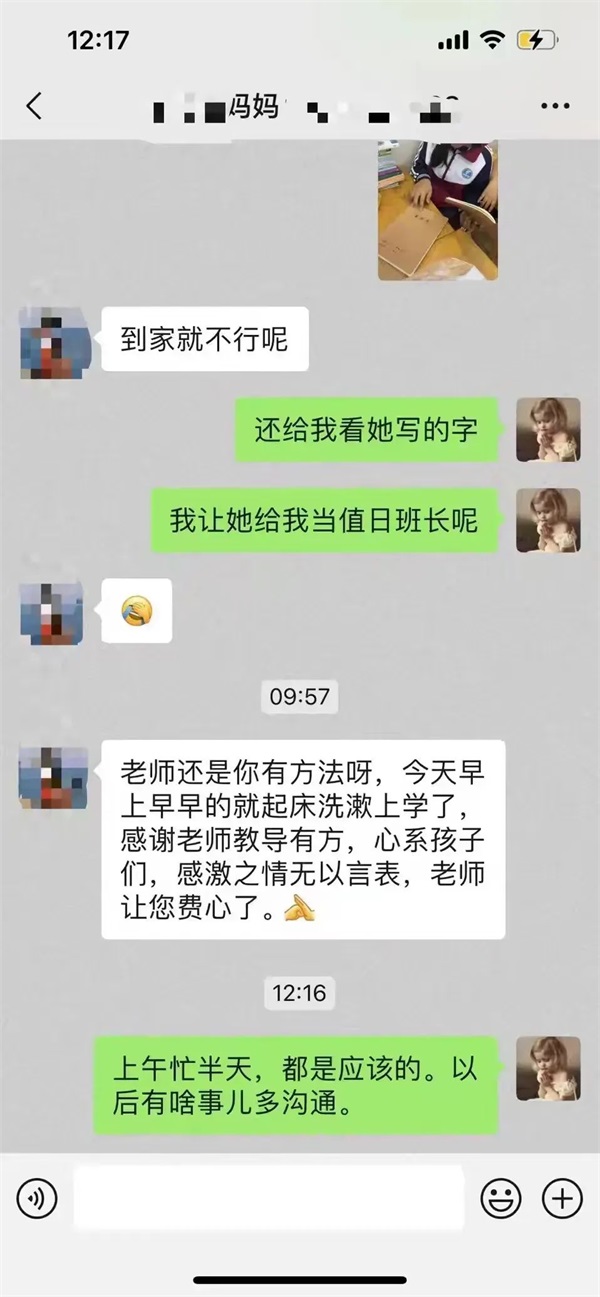Open the chat info overflow menu
600x1297 pixels.
(555, 106)
